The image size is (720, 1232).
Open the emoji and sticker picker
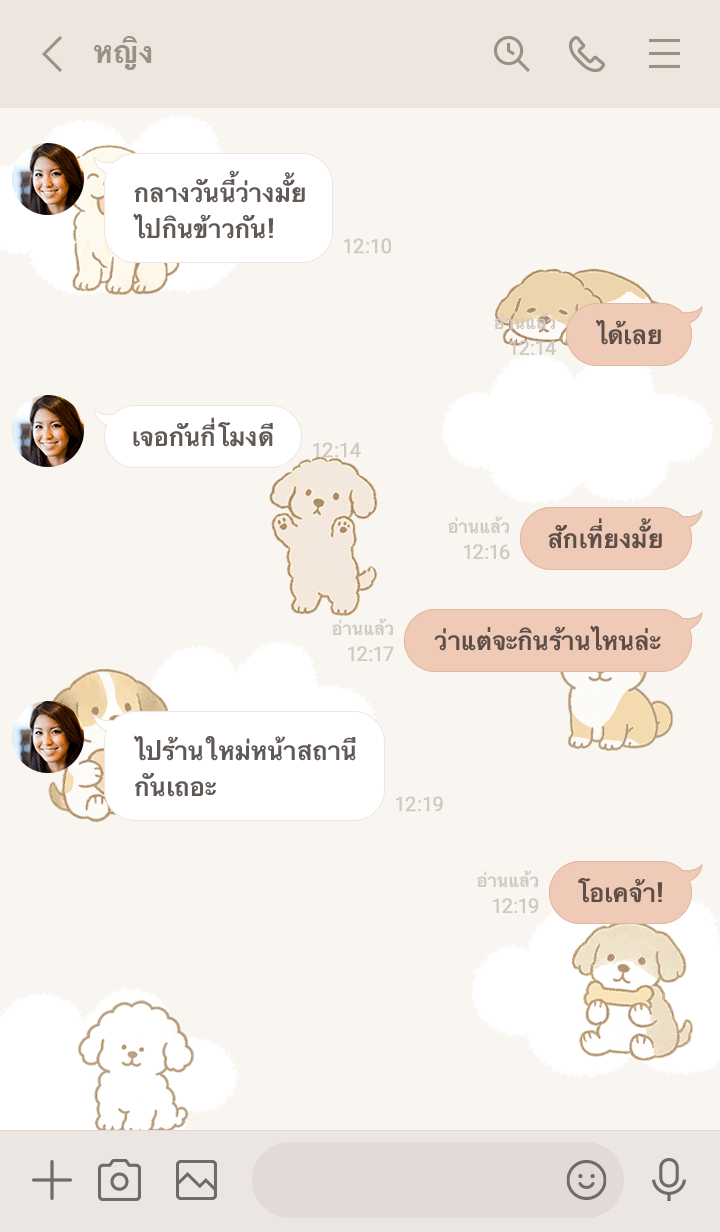[586, 1181]
